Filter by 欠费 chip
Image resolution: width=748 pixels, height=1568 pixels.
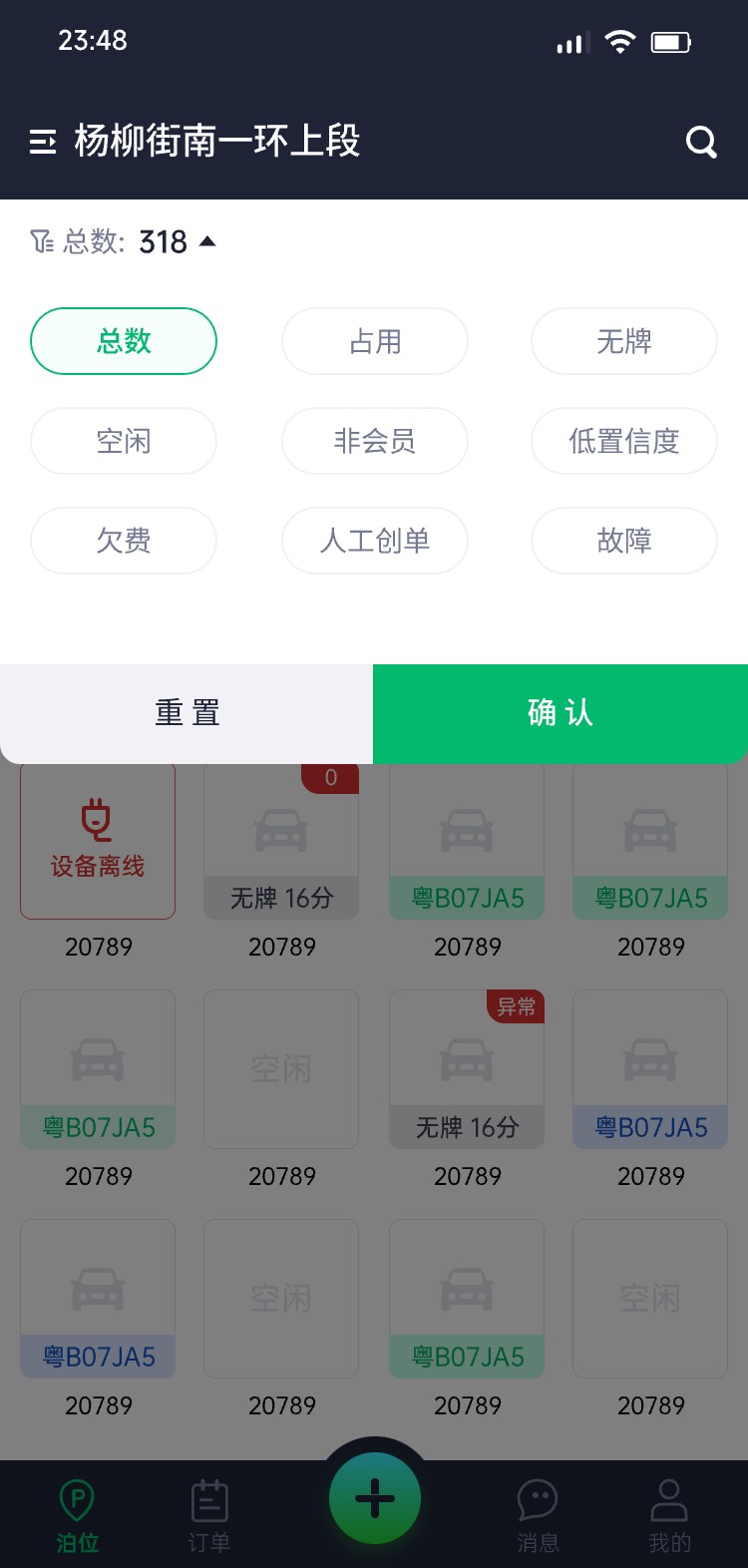point(124,541)
